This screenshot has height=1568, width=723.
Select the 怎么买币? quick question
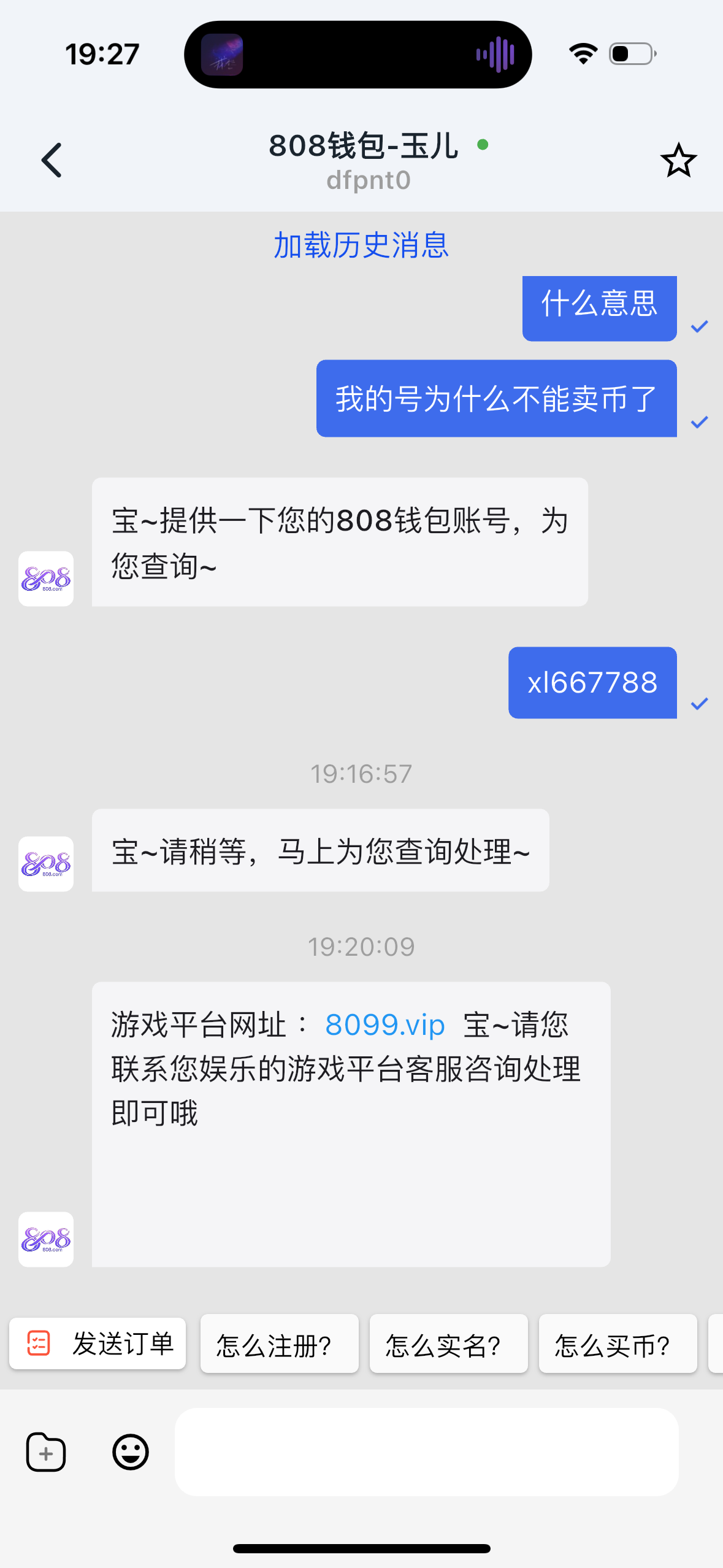pyautogui.click(x=618, y=1345)
